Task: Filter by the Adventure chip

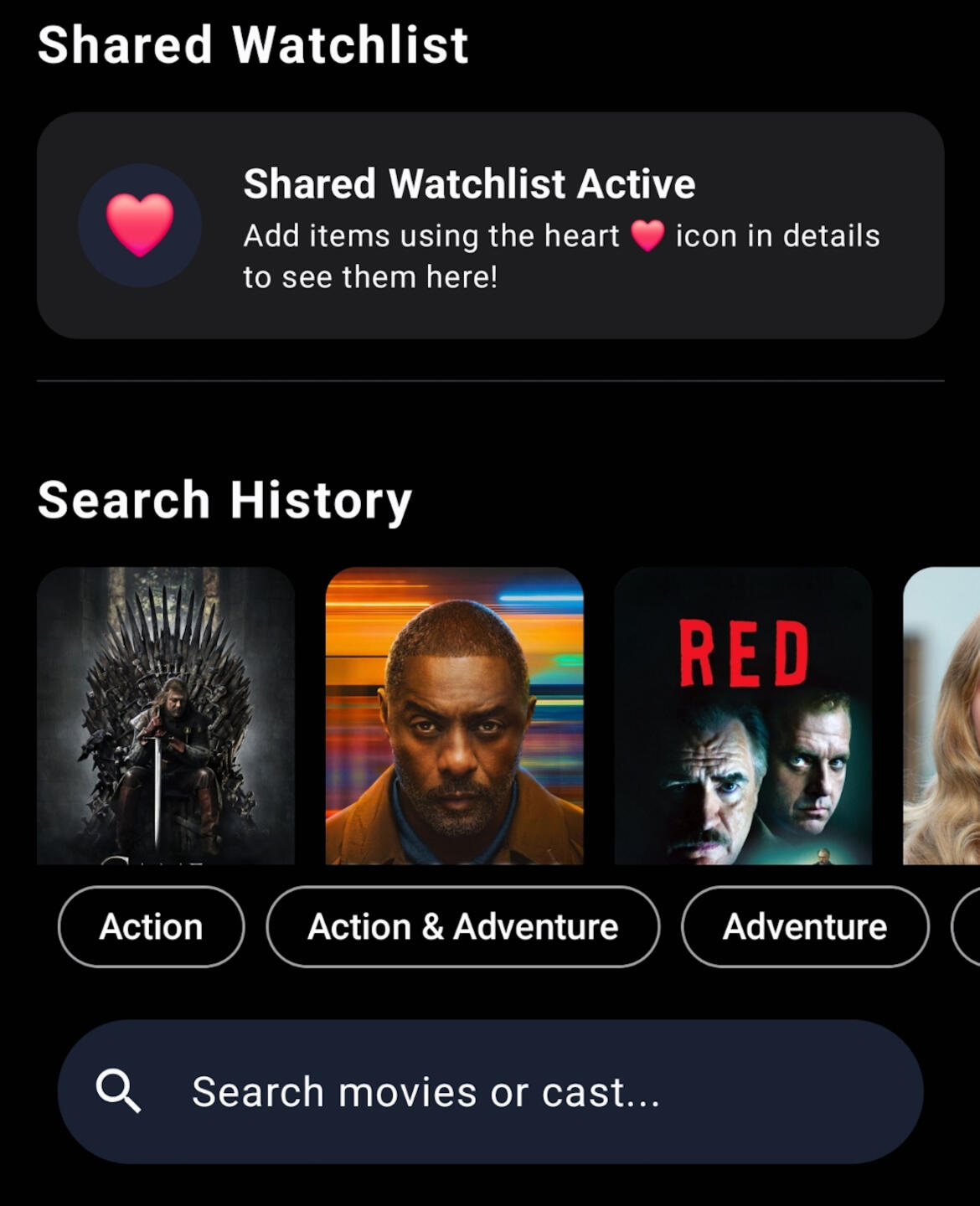Action: [x=804, y=927]
